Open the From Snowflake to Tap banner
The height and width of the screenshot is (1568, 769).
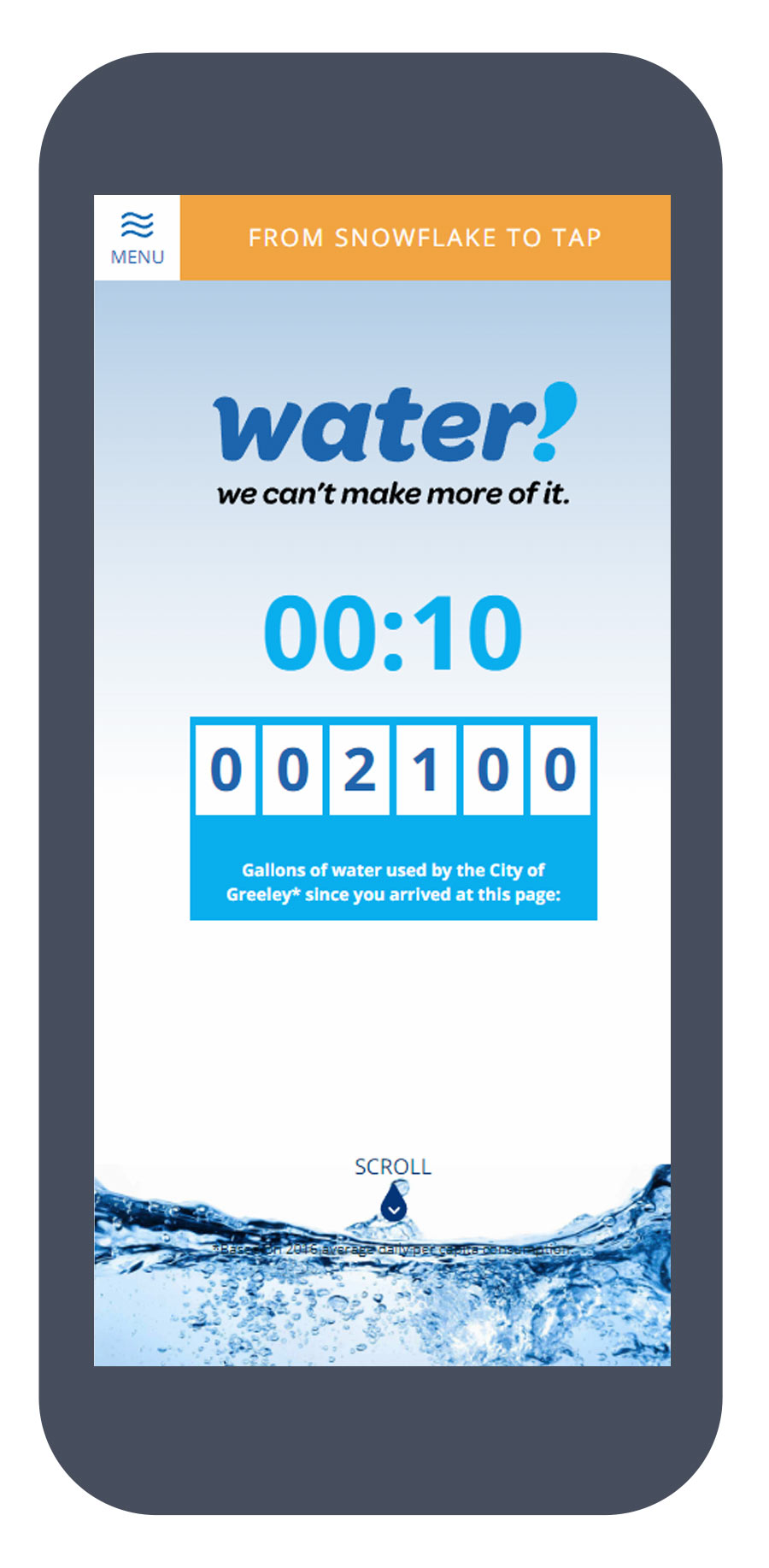tap(426, 238)
